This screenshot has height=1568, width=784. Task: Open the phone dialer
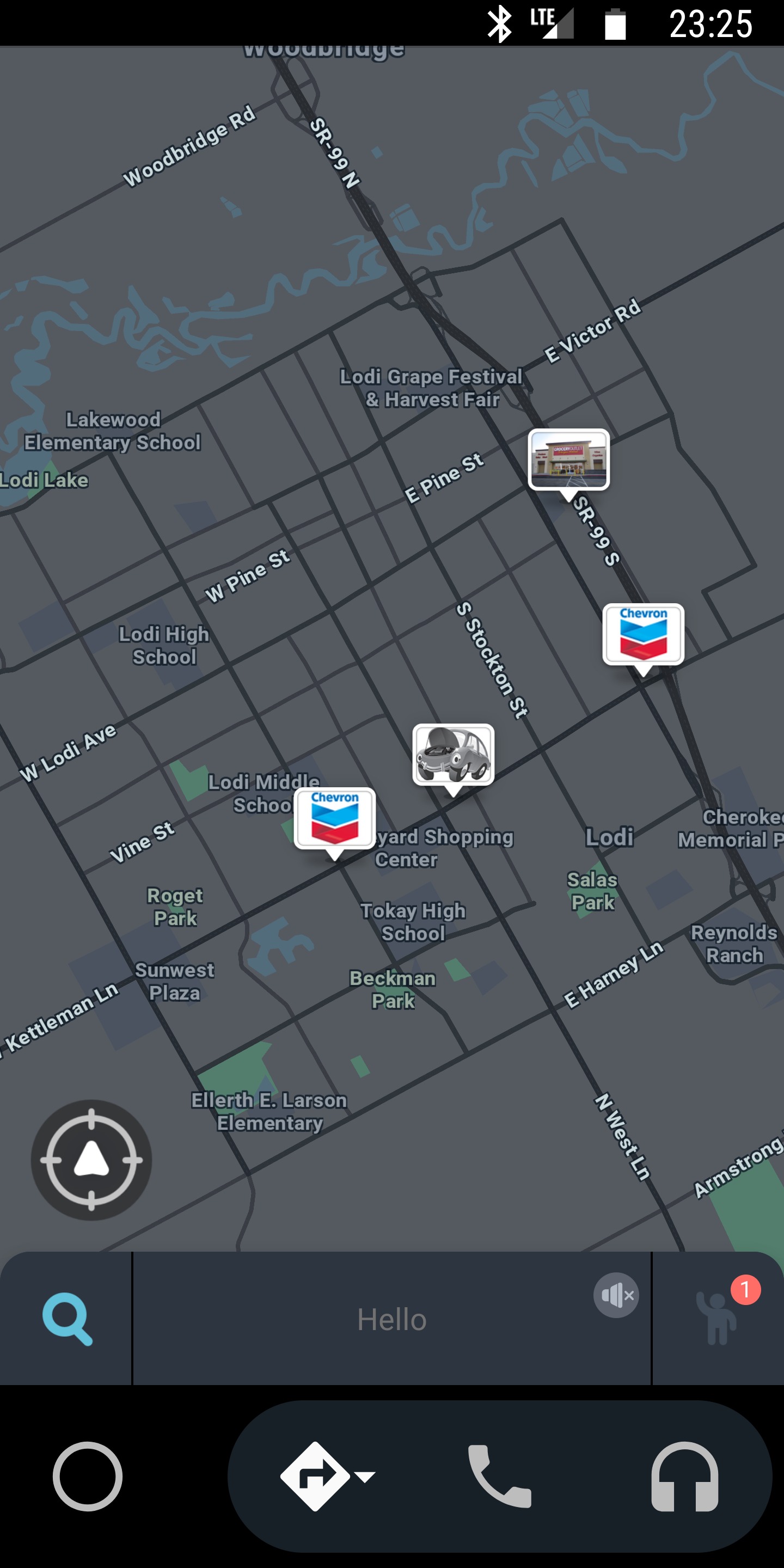[x=499, y=1476]
